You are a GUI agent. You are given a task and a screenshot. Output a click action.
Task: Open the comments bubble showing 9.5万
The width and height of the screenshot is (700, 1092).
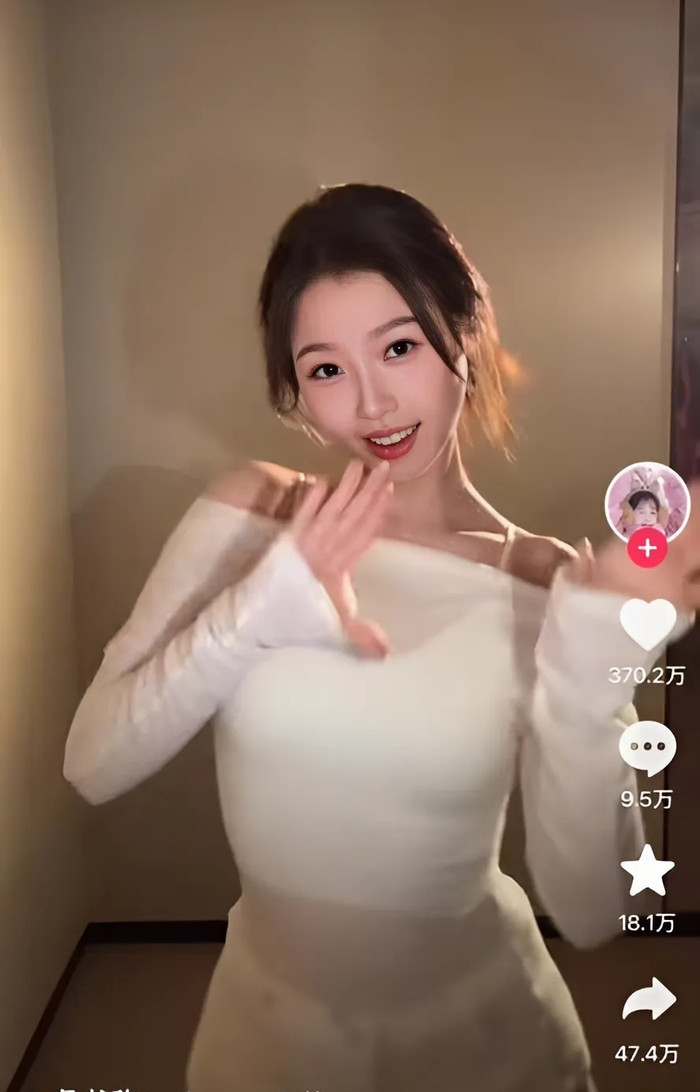point(647,748)
